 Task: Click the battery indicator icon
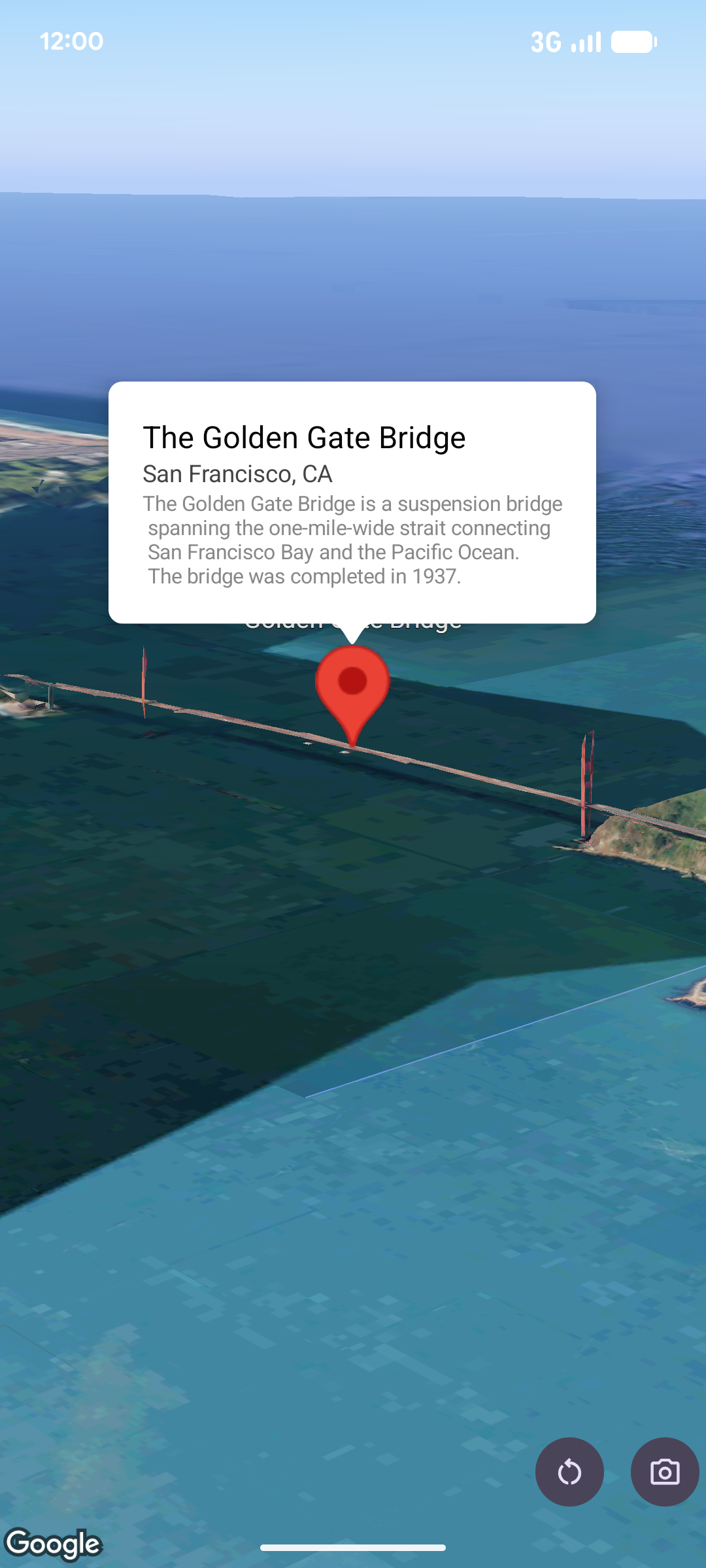pyautogui.click(x=633, y=41)
